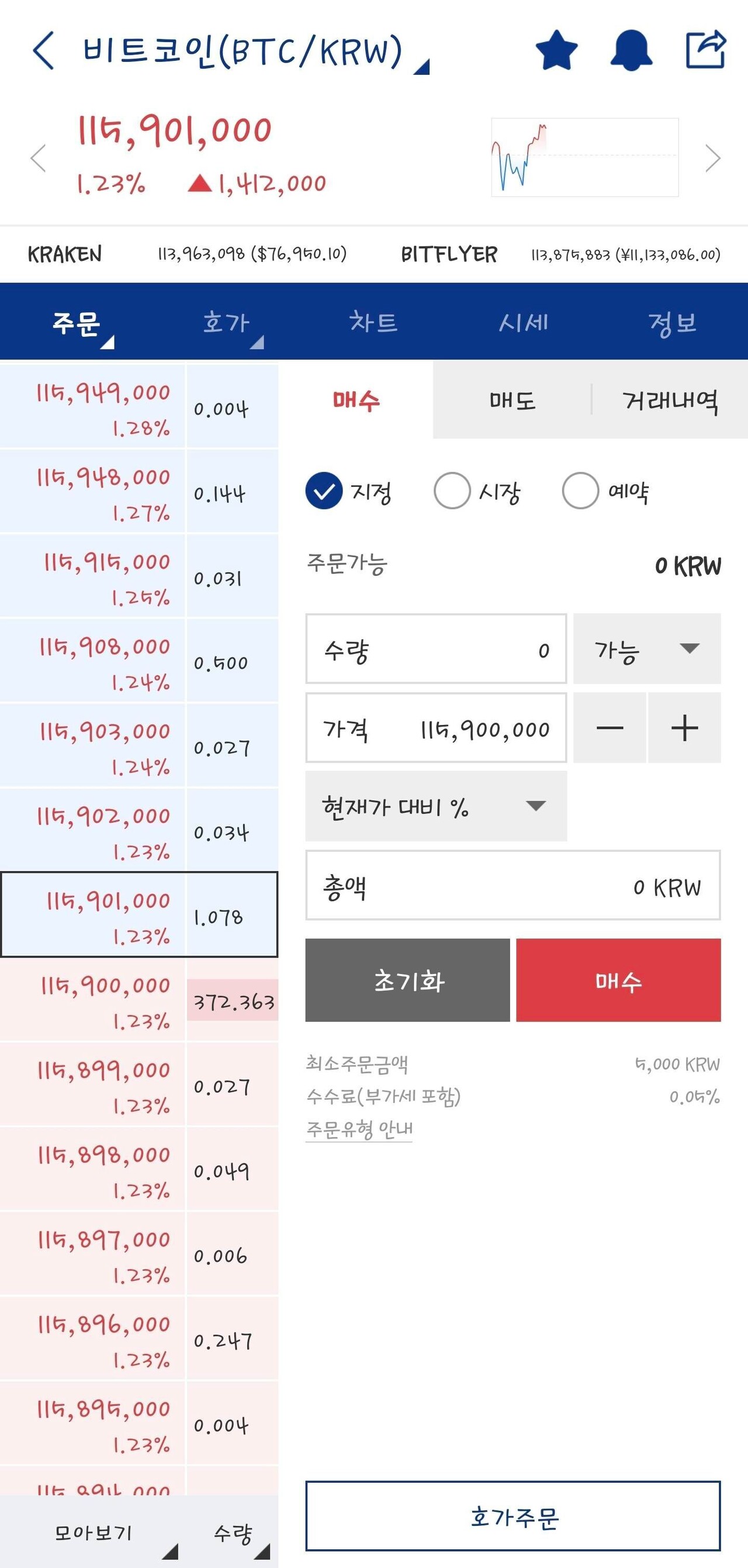Increase the order price with the plus icon
This screenshot has width=748, height=1568.
[684, 728]
